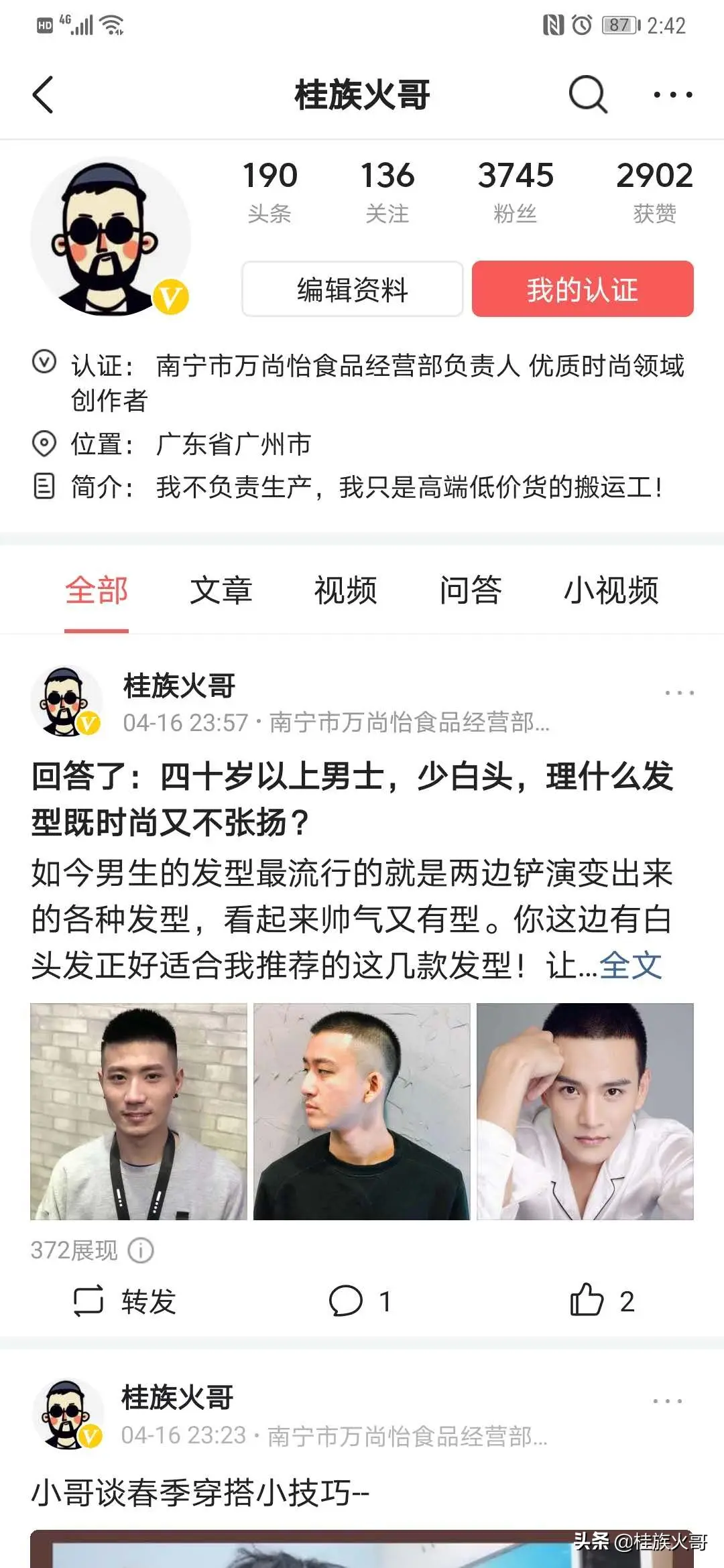
Task: Switch to the 文章 tab
Action: coord(221,590)
